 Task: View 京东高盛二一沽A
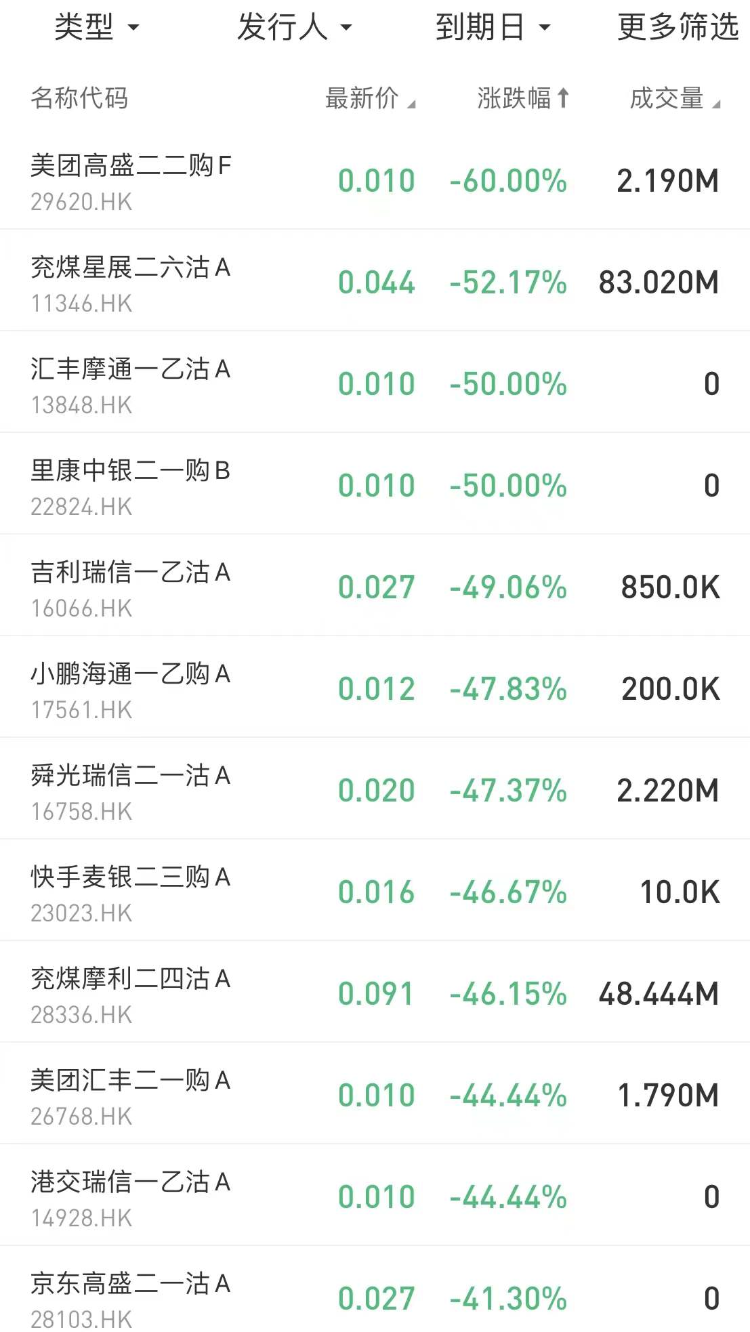375,1290
